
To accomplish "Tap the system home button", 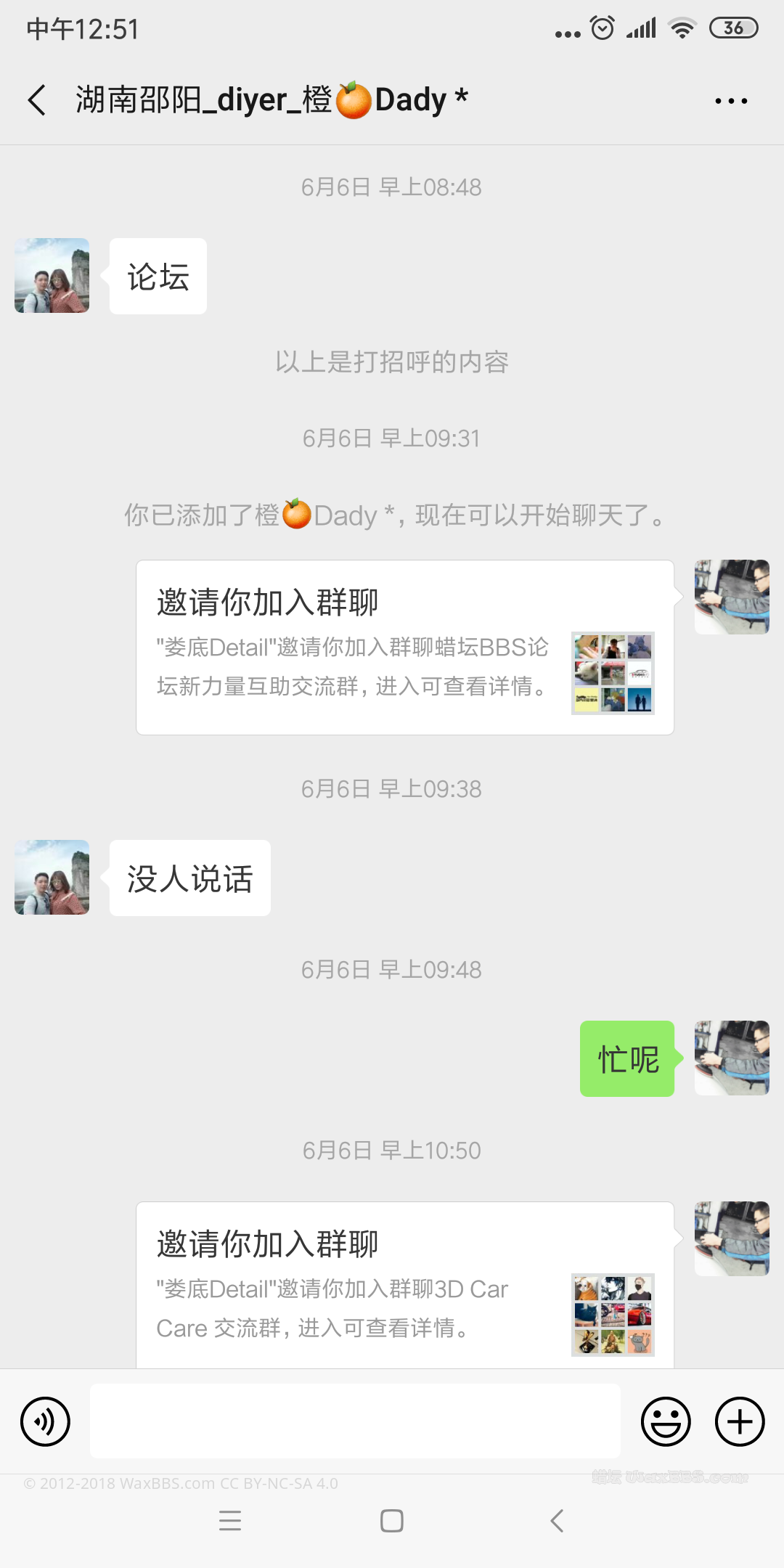I will [392, 1521].
